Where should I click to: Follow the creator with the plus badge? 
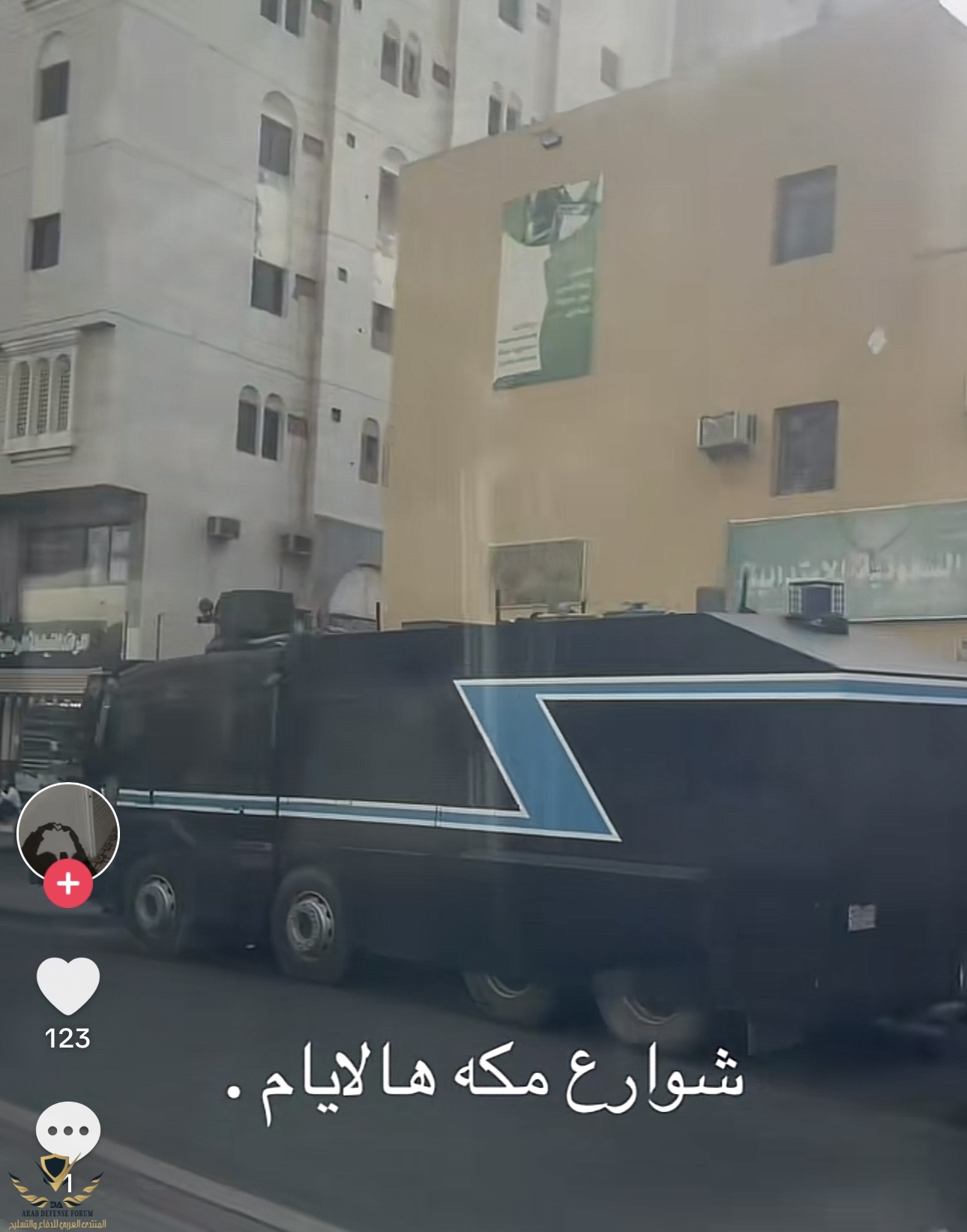pos(68,883)
